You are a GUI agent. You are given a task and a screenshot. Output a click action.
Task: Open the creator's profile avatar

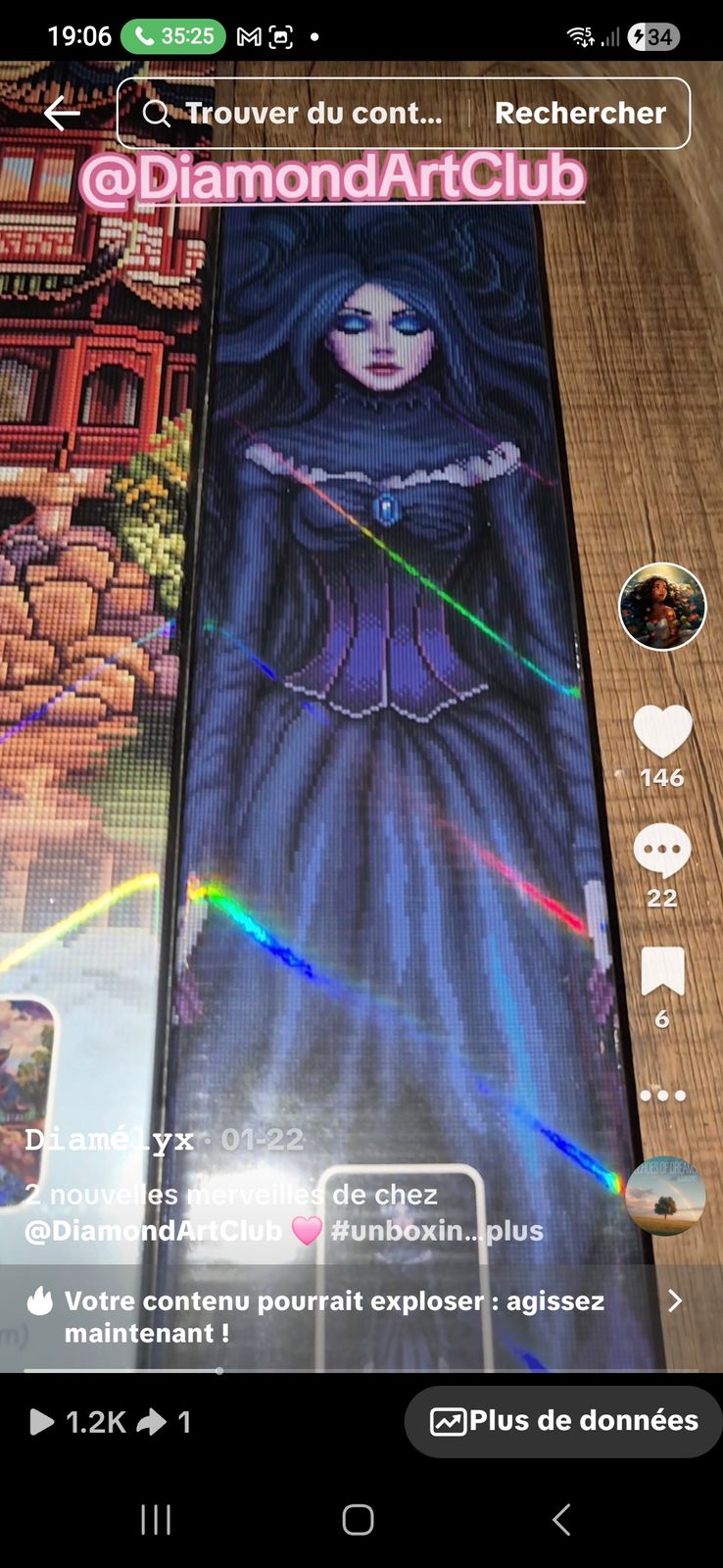click(x=662, y=607)
